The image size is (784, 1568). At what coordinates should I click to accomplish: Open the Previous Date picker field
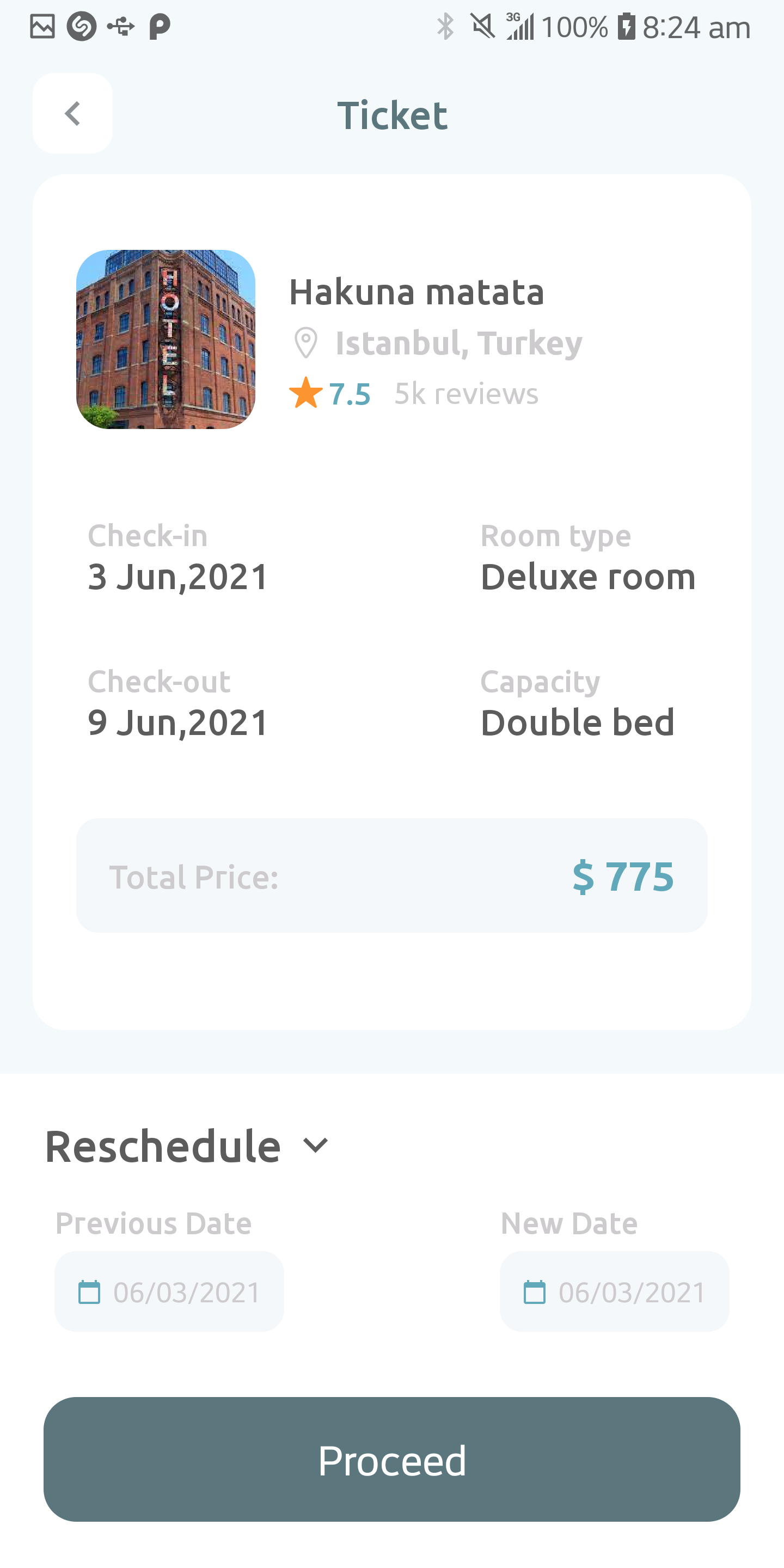click(169, 1291)
